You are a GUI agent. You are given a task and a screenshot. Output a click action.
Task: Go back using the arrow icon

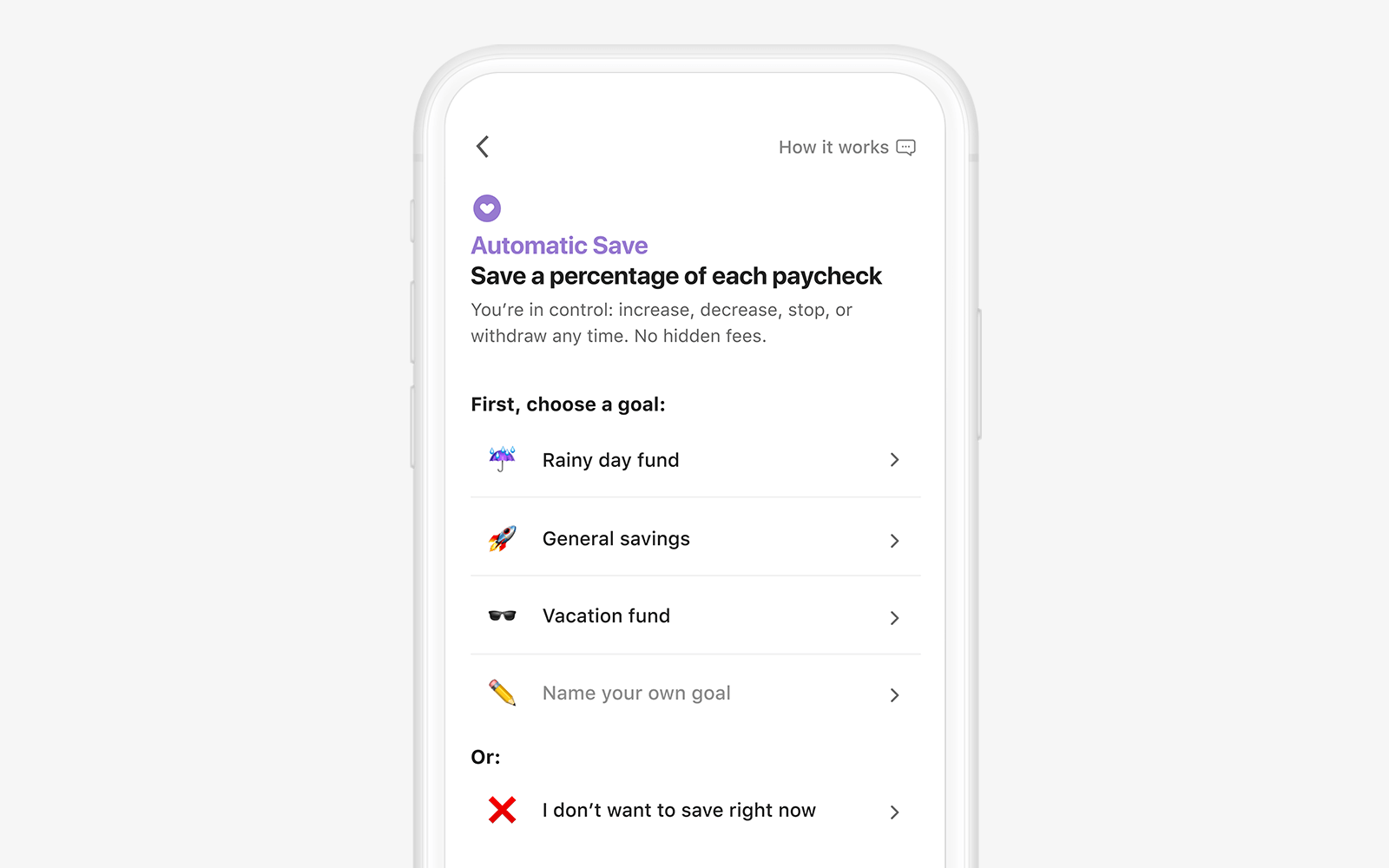tap(483, 147)
